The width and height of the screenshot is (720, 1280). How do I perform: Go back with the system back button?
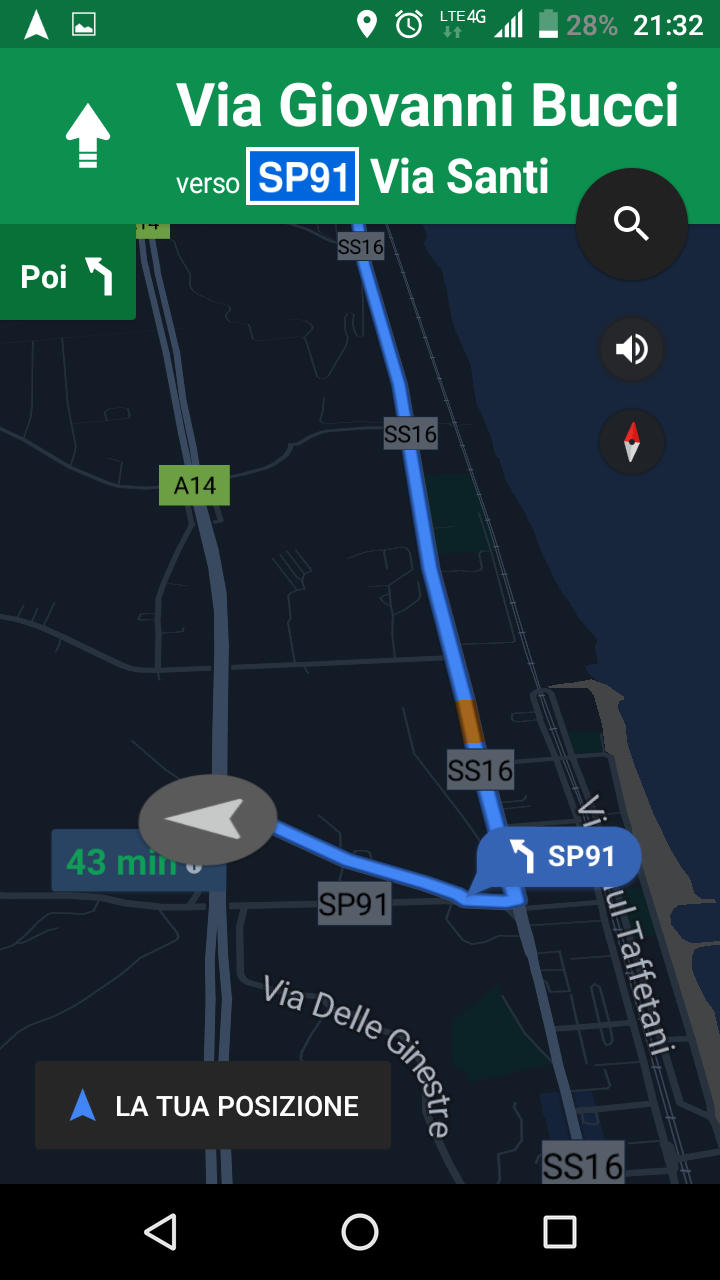point(160,1232)
